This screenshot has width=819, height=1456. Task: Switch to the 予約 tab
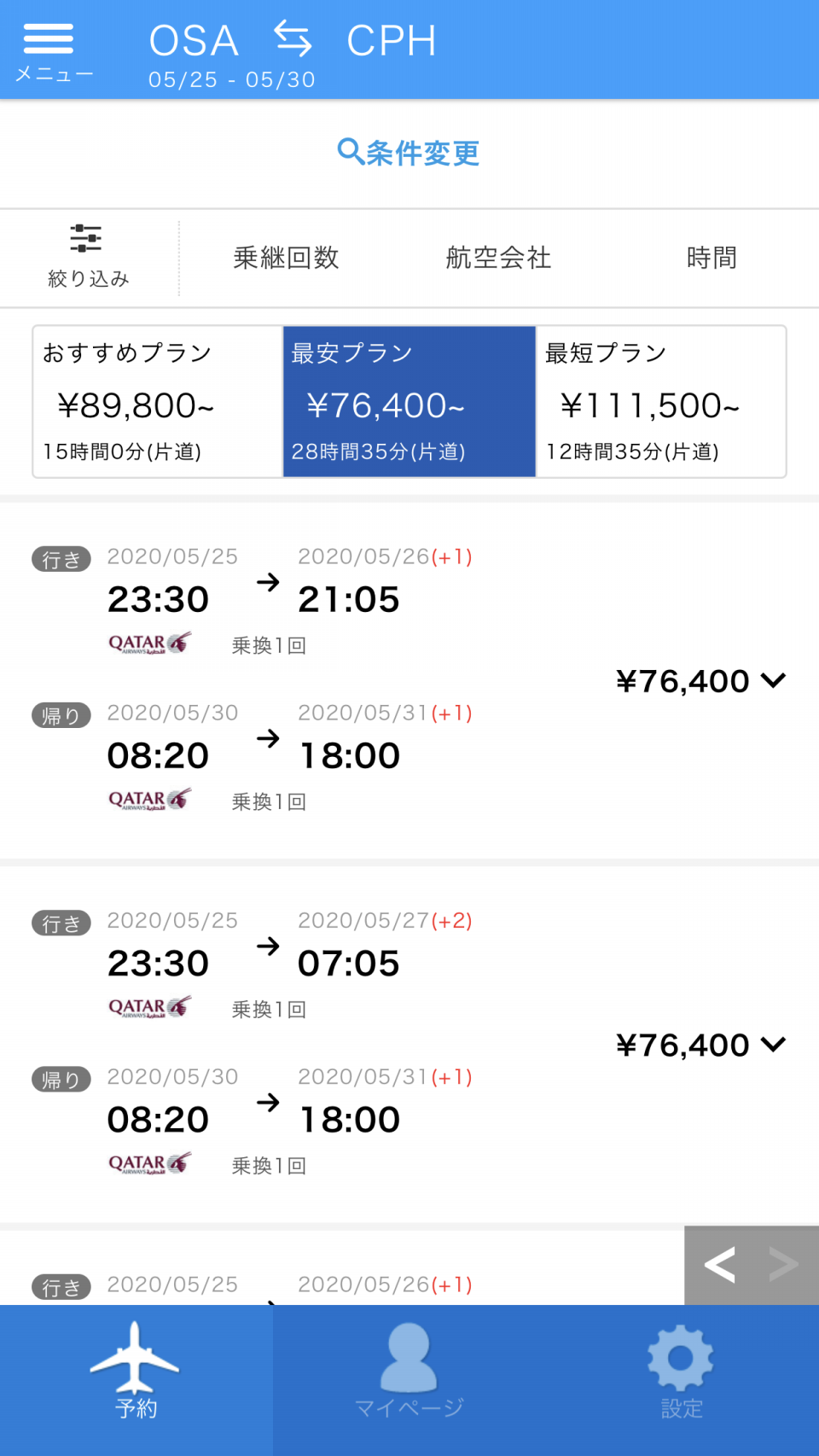[x=136, y=1380]
